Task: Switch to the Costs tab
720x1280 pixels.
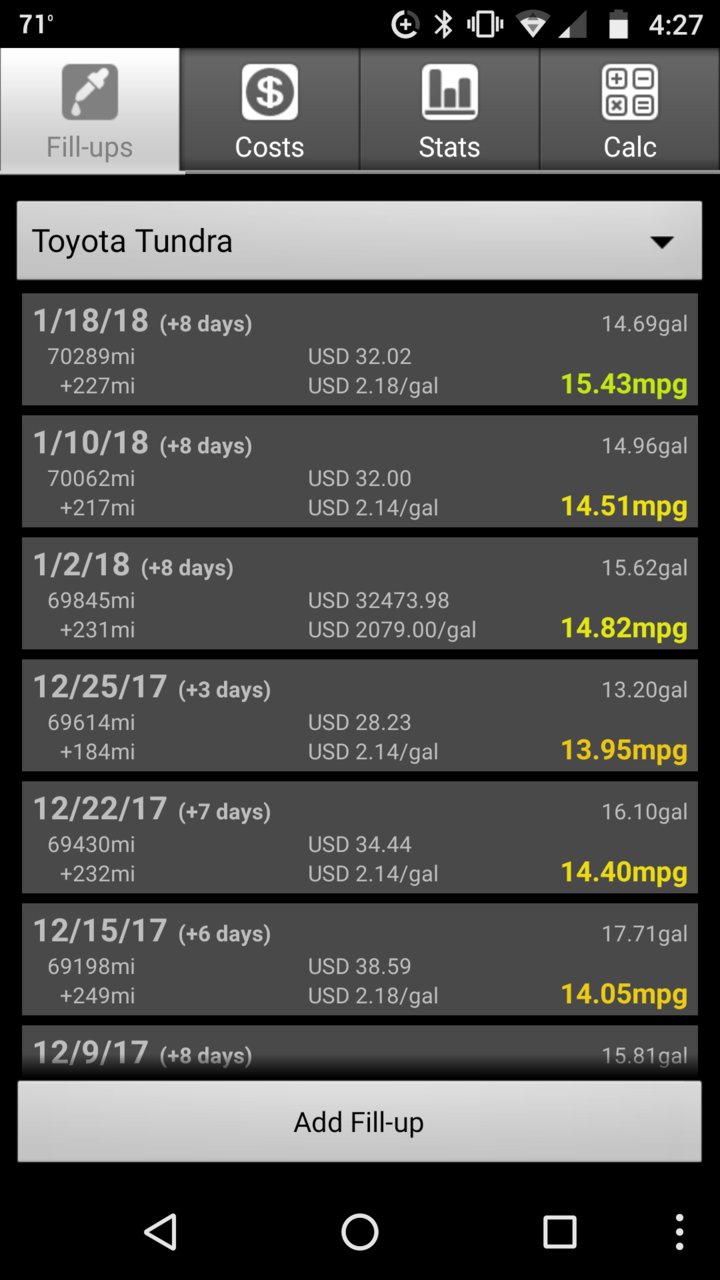Action: (270, 110)
